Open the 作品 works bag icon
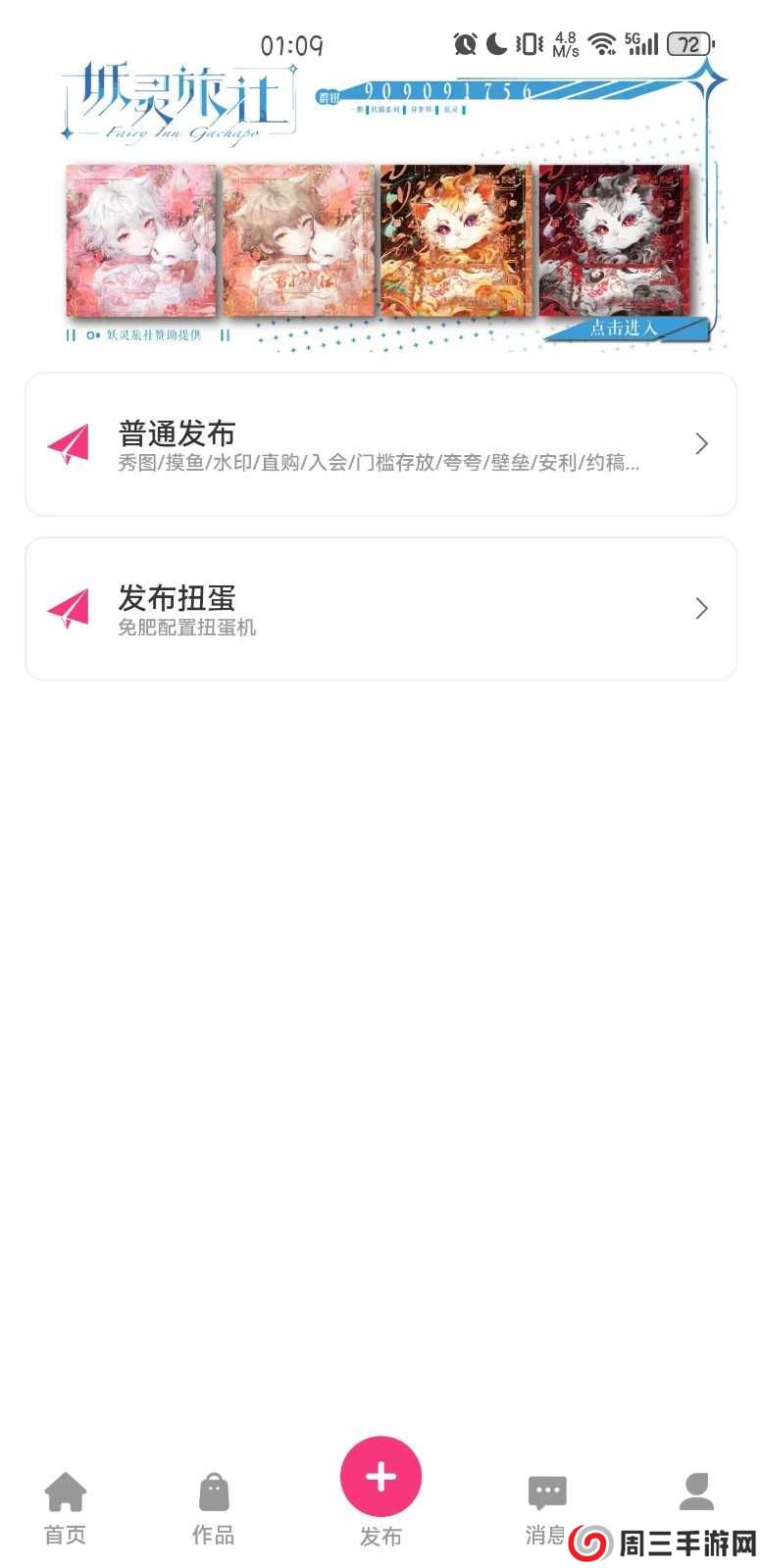The image size is (760, 1568). click(x=213, y=1491)
